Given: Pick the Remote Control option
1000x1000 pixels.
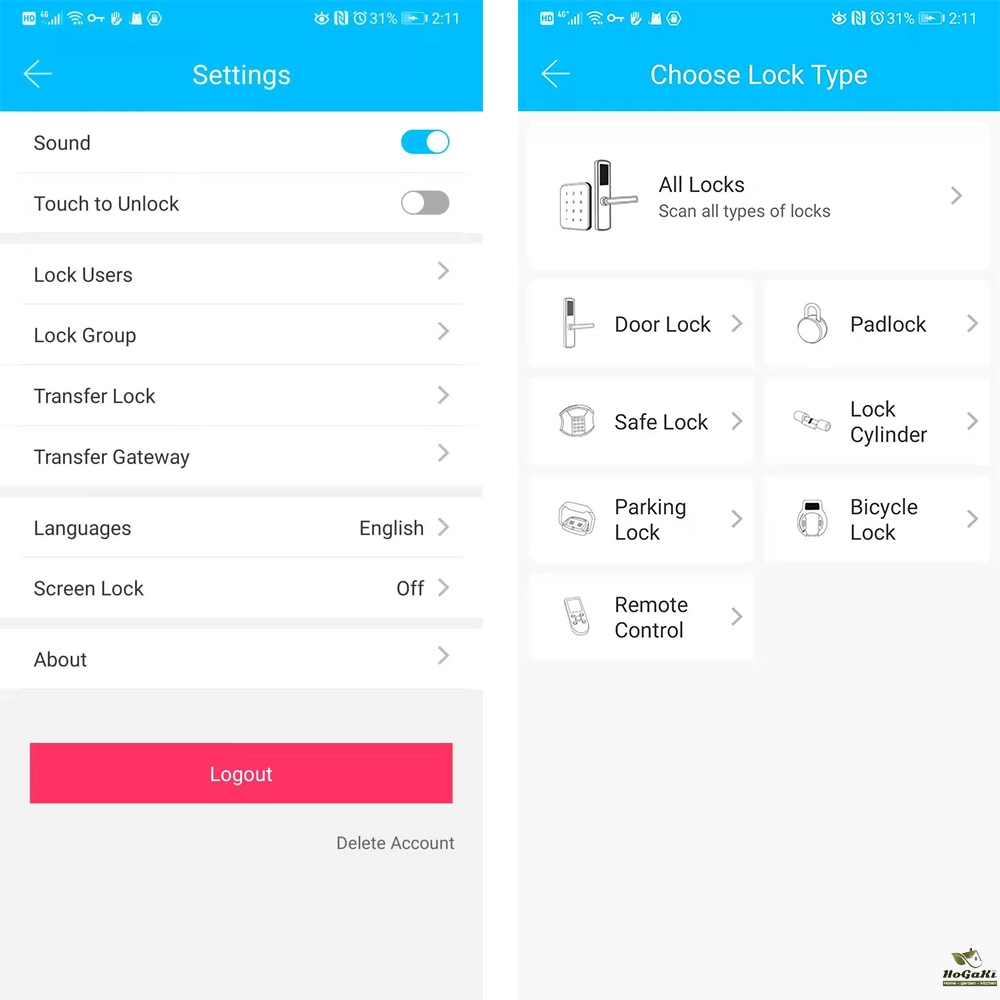Looking at the screenshot, I should point(641,617).
